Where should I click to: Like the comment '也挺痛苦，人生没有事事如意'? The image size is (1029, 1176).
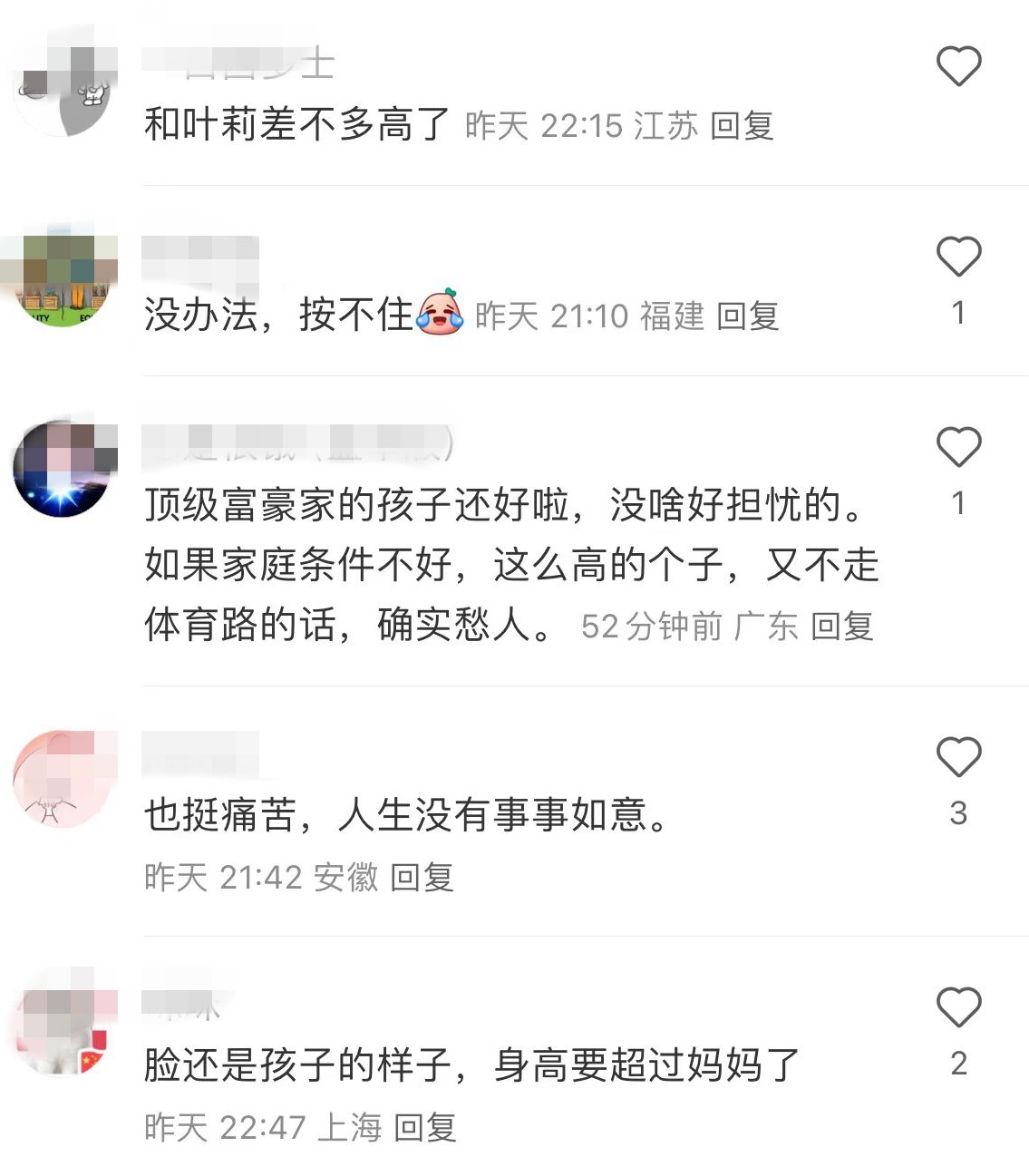(958, 757)
